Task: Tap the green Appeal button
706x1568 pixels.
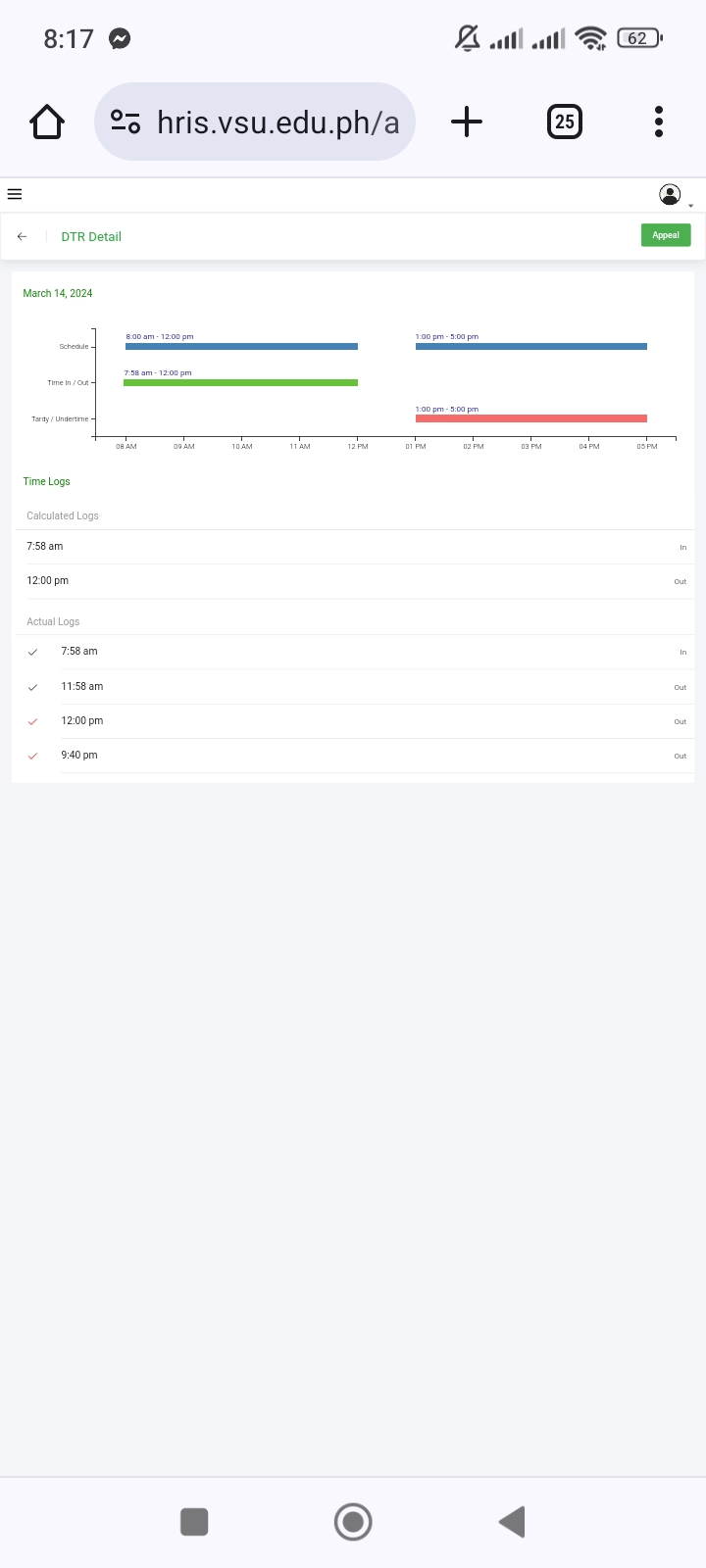Action: point(666,235)
